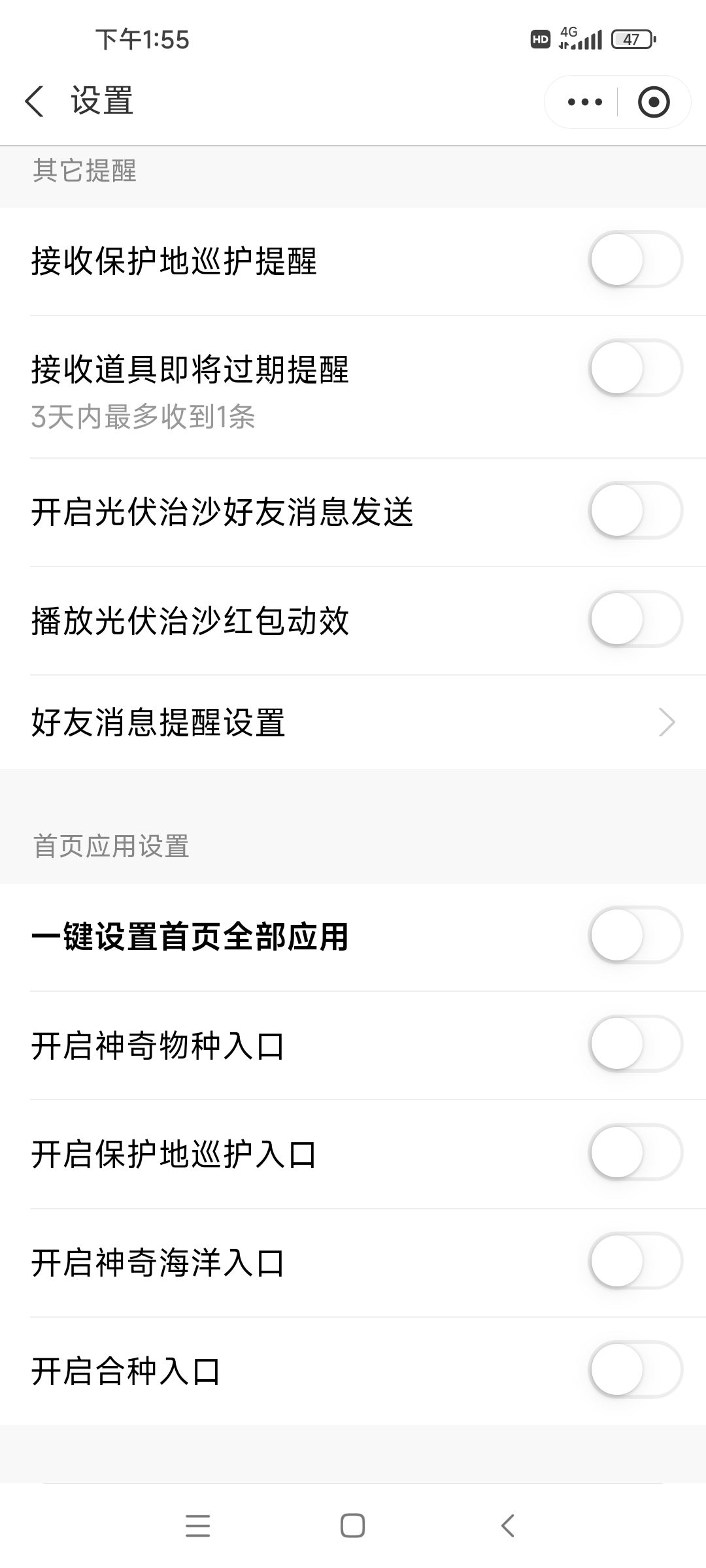
Task: Tap the system home button
Action: click(353, 1526)
